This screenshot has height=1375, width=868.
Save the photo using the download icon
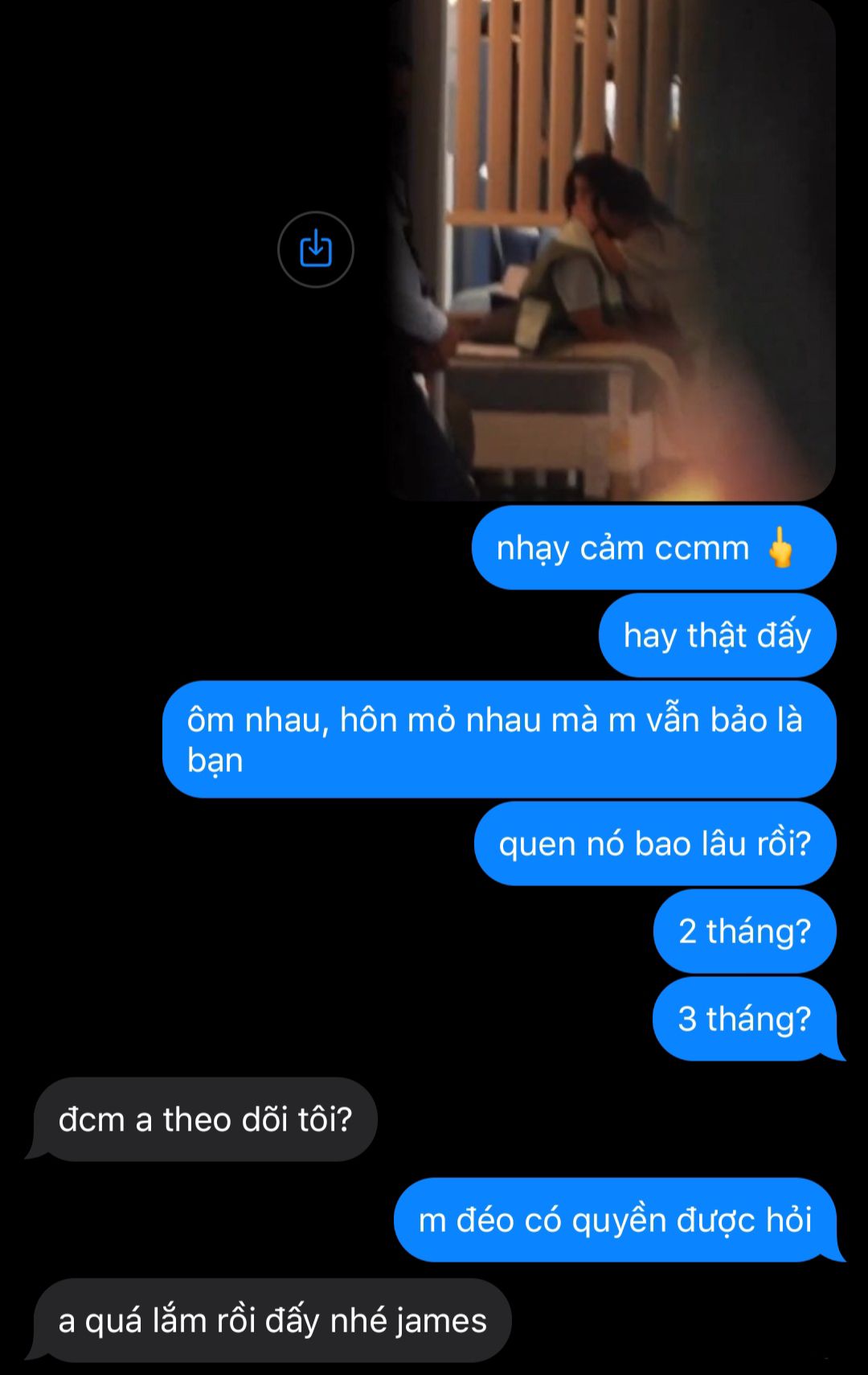[316, 249]
